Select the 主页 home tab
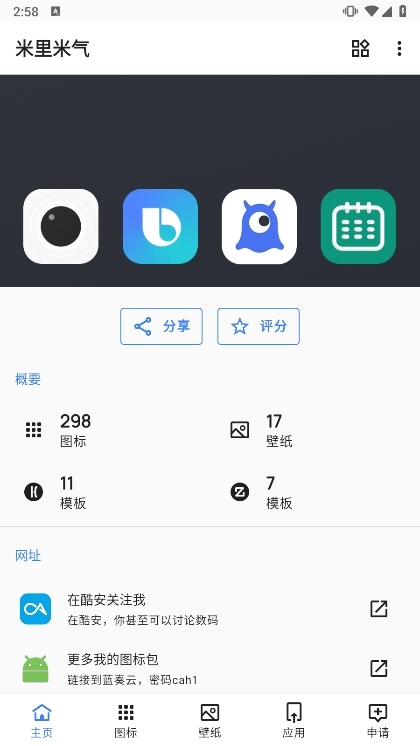The width and height of the screenshot is (420, 746). click(x=42, y=720)
